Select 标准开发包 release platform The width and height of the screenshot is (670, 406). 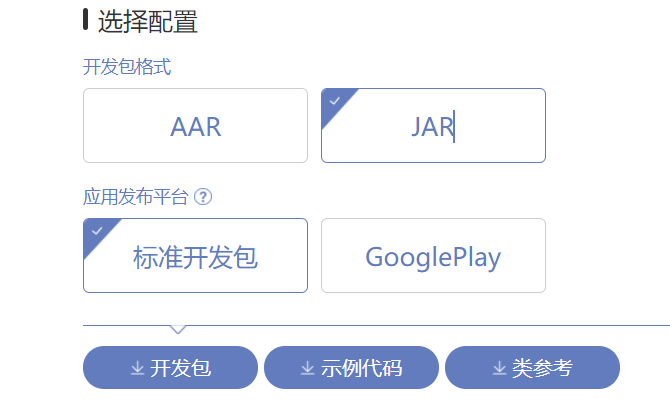point(195,256)
